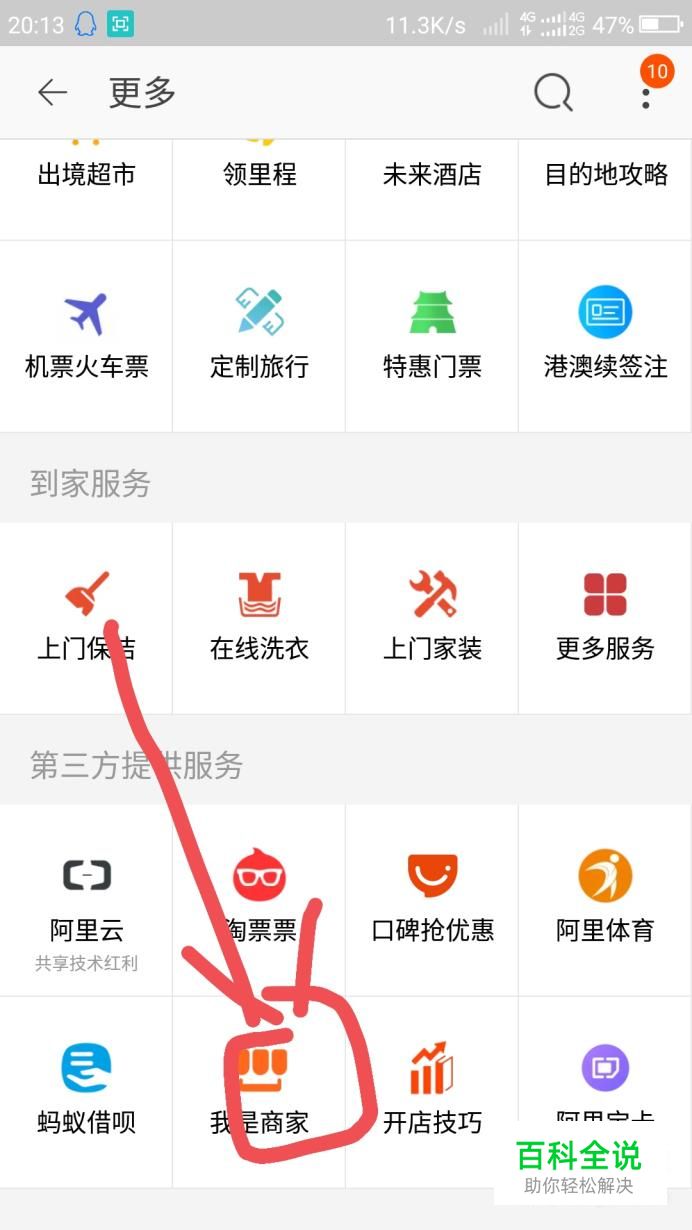Open 在线洗衣 laundry service
Screen dimensions: 692x1230
[x=259, y=618]
